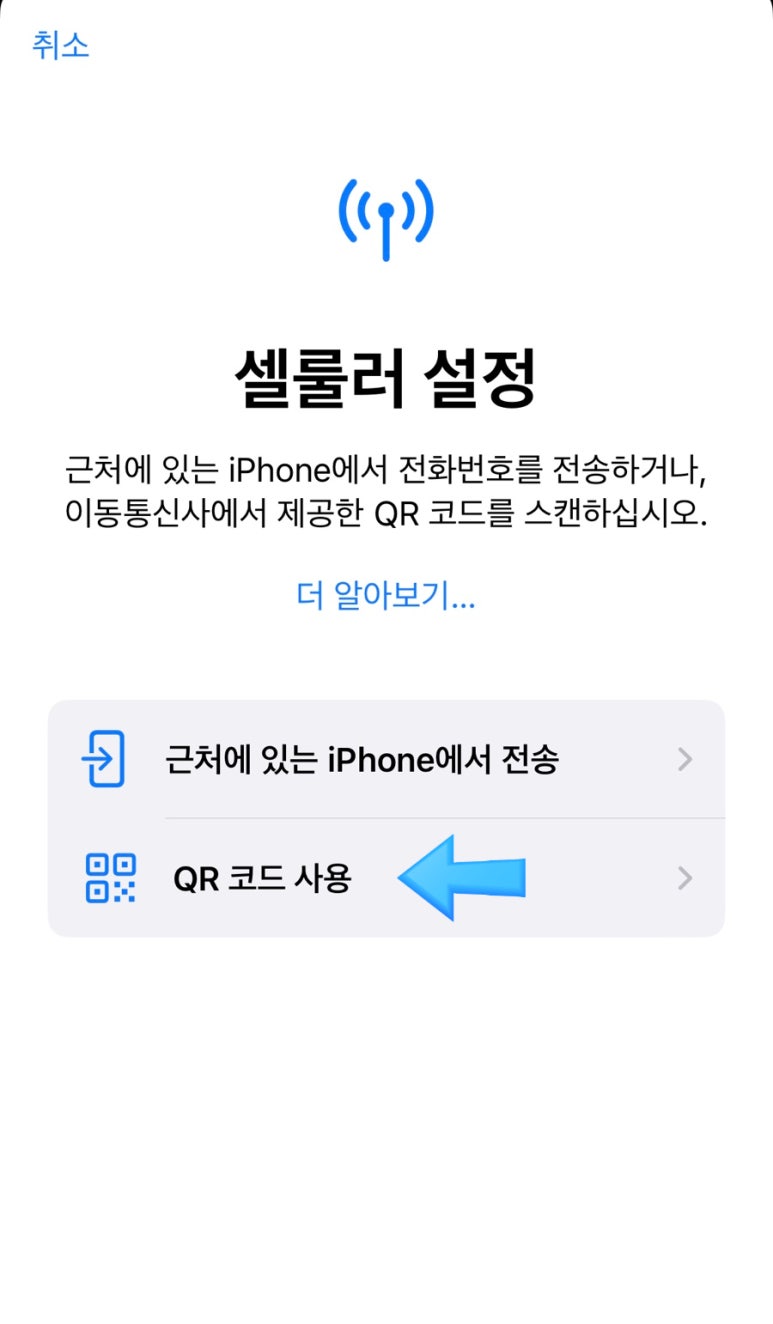Select 근처에 있는 iPhone에서 전송
Viewport: 773px width, 1324px height.
[x=386, y=760]
